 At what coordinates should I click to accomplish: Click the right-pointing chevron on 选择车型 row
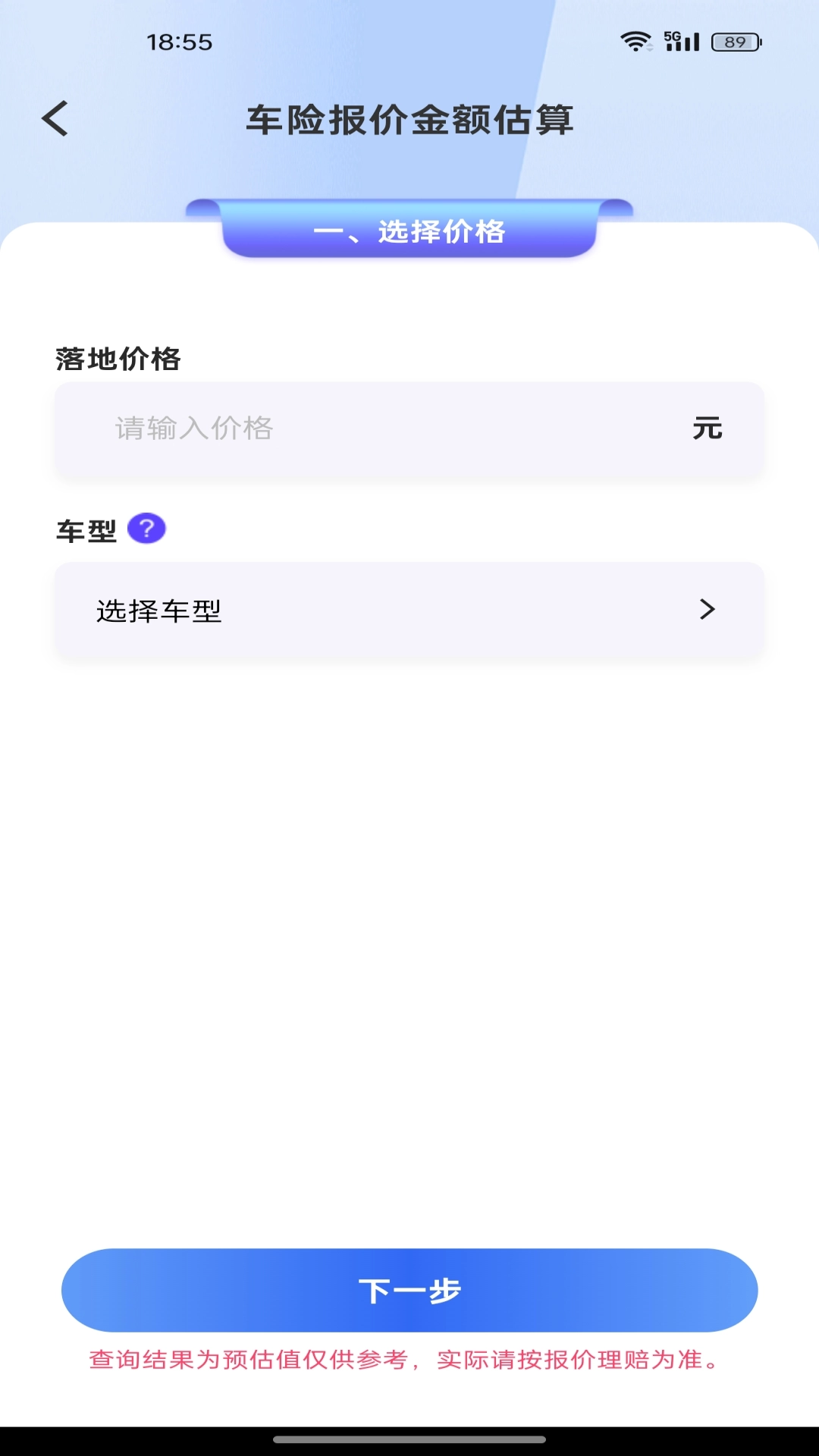[708, 609]
